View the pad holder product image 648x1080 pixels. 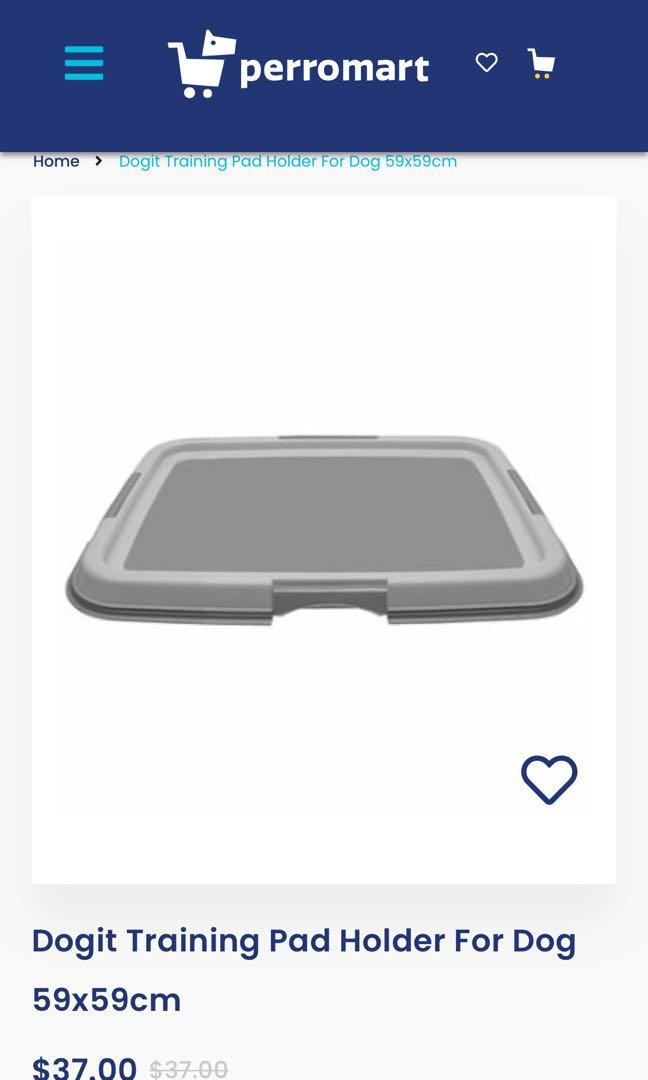pyautogui.click(x=324, y=530)
